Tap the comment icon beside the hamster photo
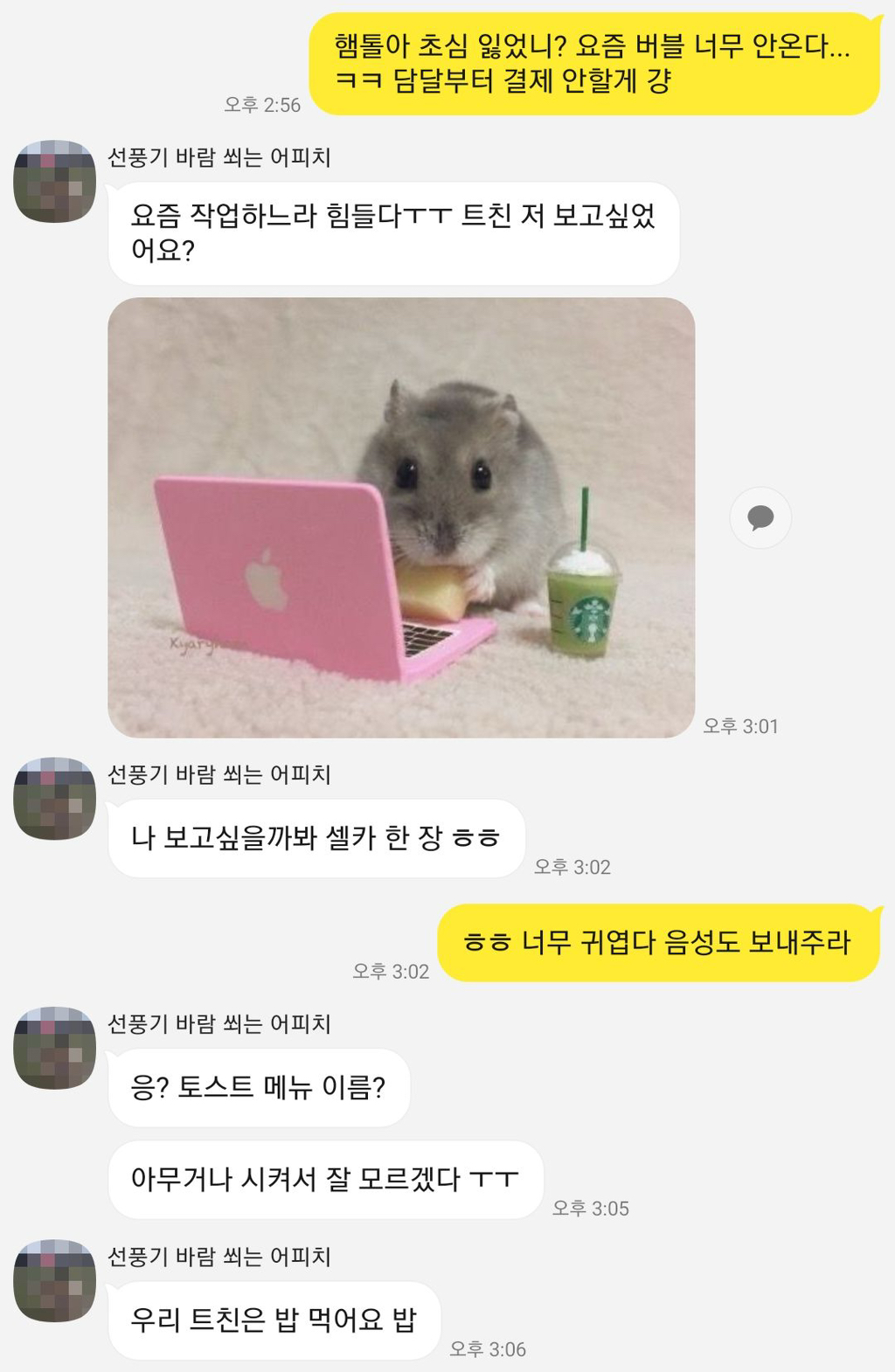This screenshot has width=895, height=1372. click(760, 517)
